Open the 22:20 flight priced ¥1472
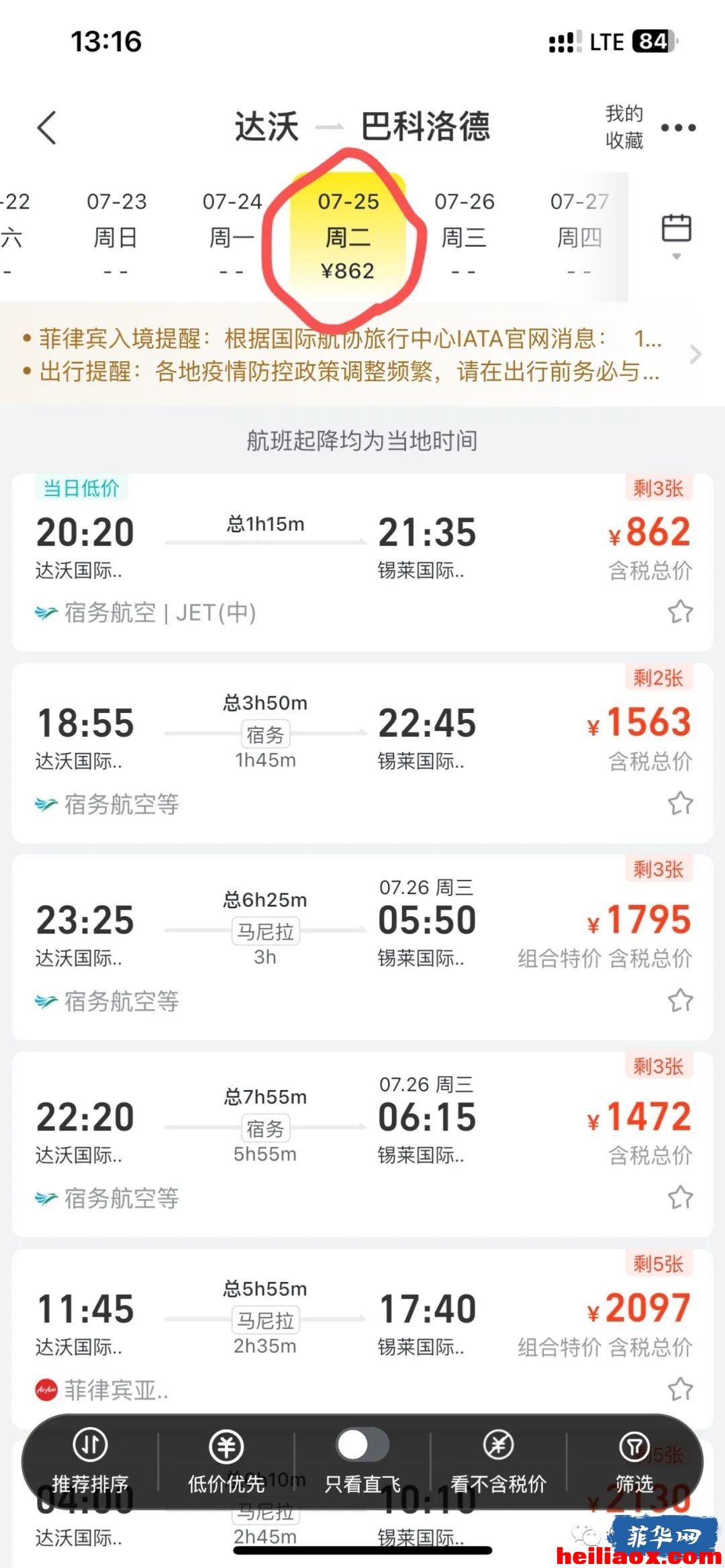This screenshot has height=1568, width=725. (x=362, y=1144)
